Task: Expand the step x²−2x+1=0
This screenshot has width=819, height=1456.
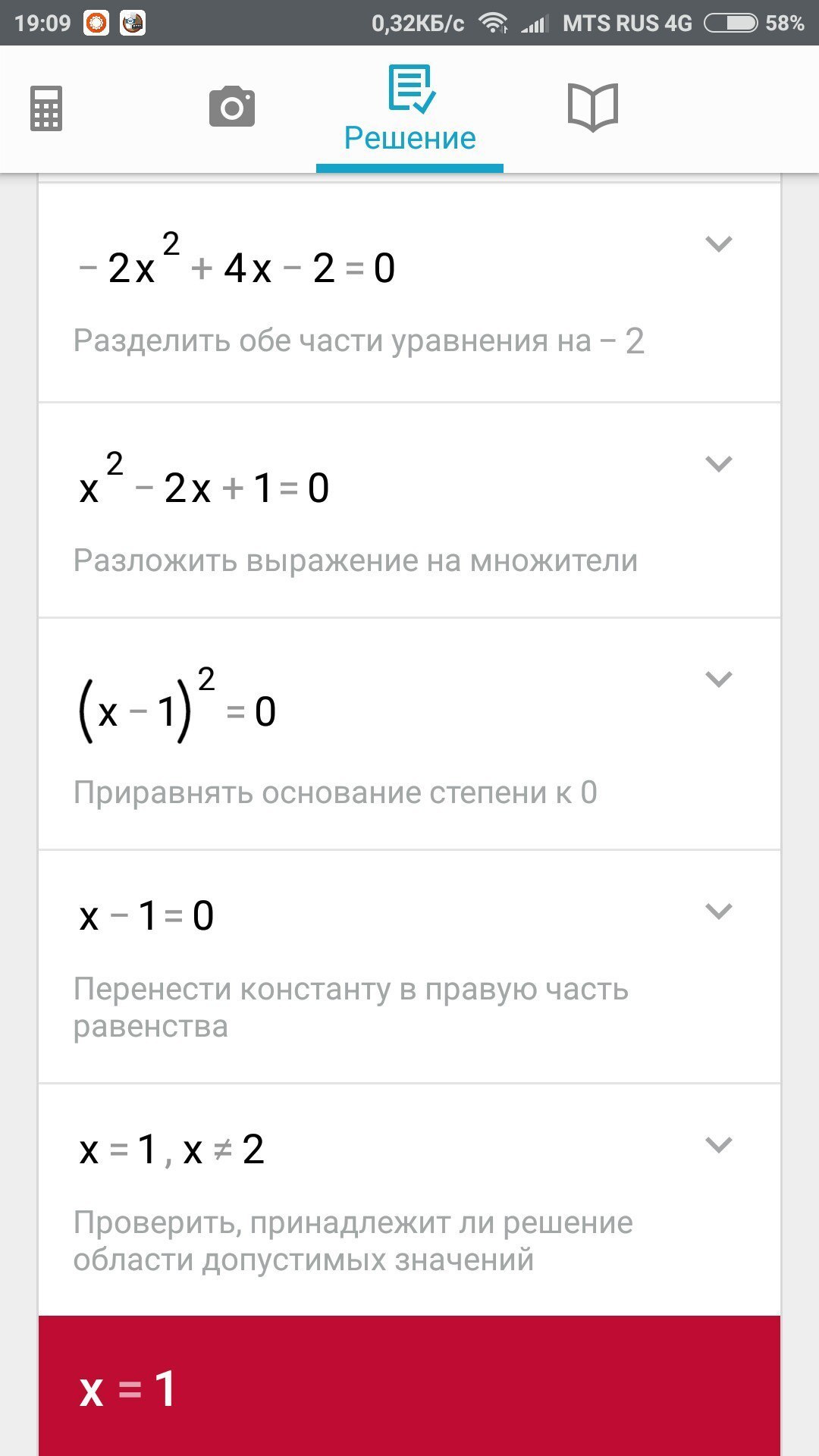Action: coord(718,464)
